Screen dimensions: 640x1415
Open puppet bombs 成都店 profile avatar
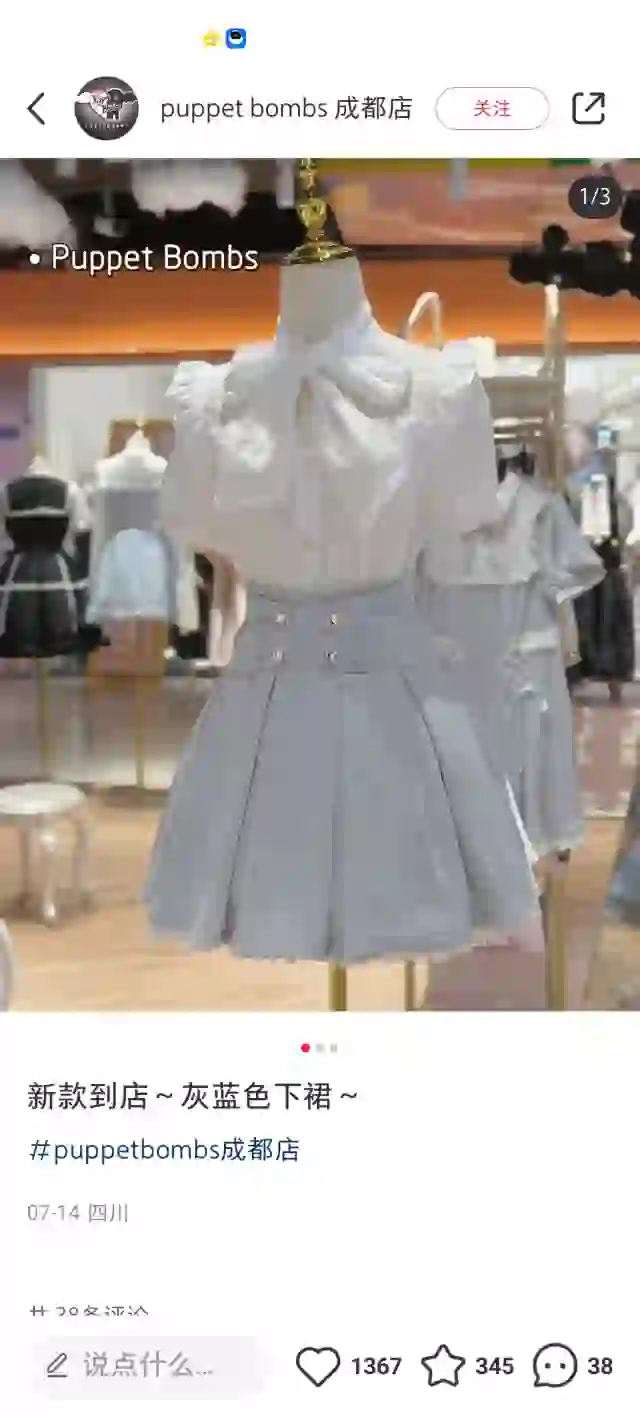click(x=106, y=108)
